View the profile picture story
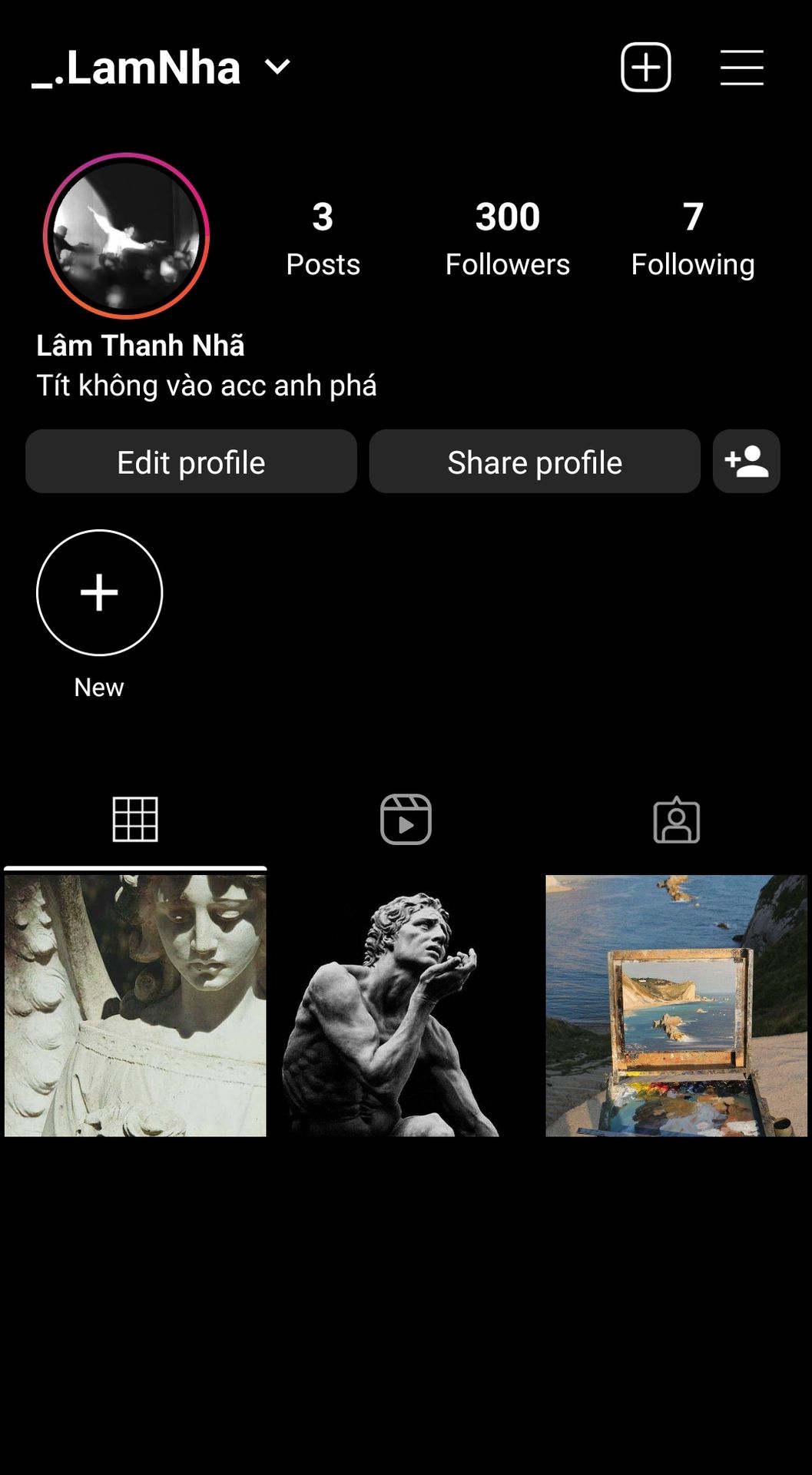Viewport: 812px width, 1475px height. pos(127,236)
